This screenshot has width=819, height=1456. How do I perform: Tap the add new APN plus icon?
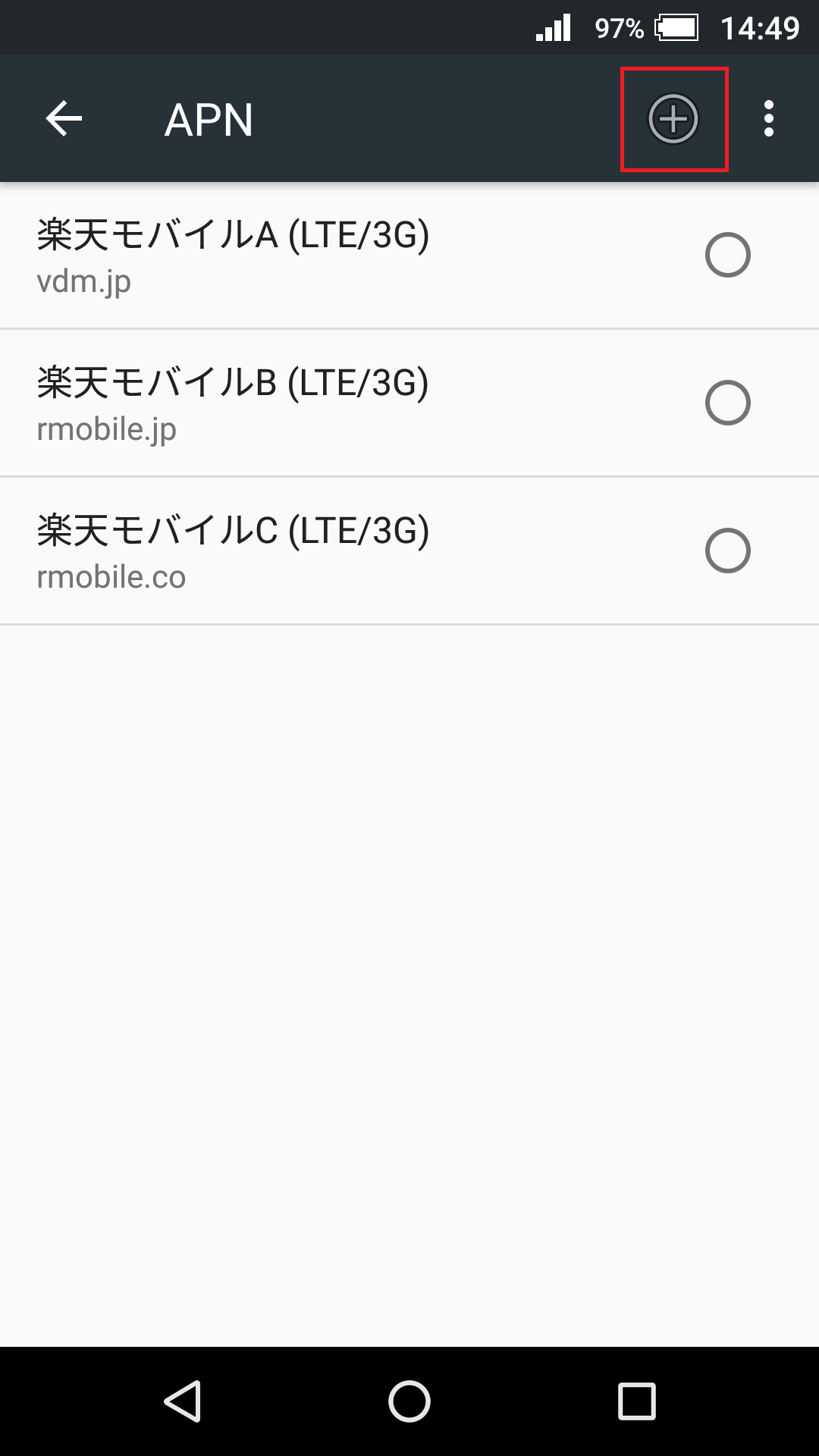point(673,118)
